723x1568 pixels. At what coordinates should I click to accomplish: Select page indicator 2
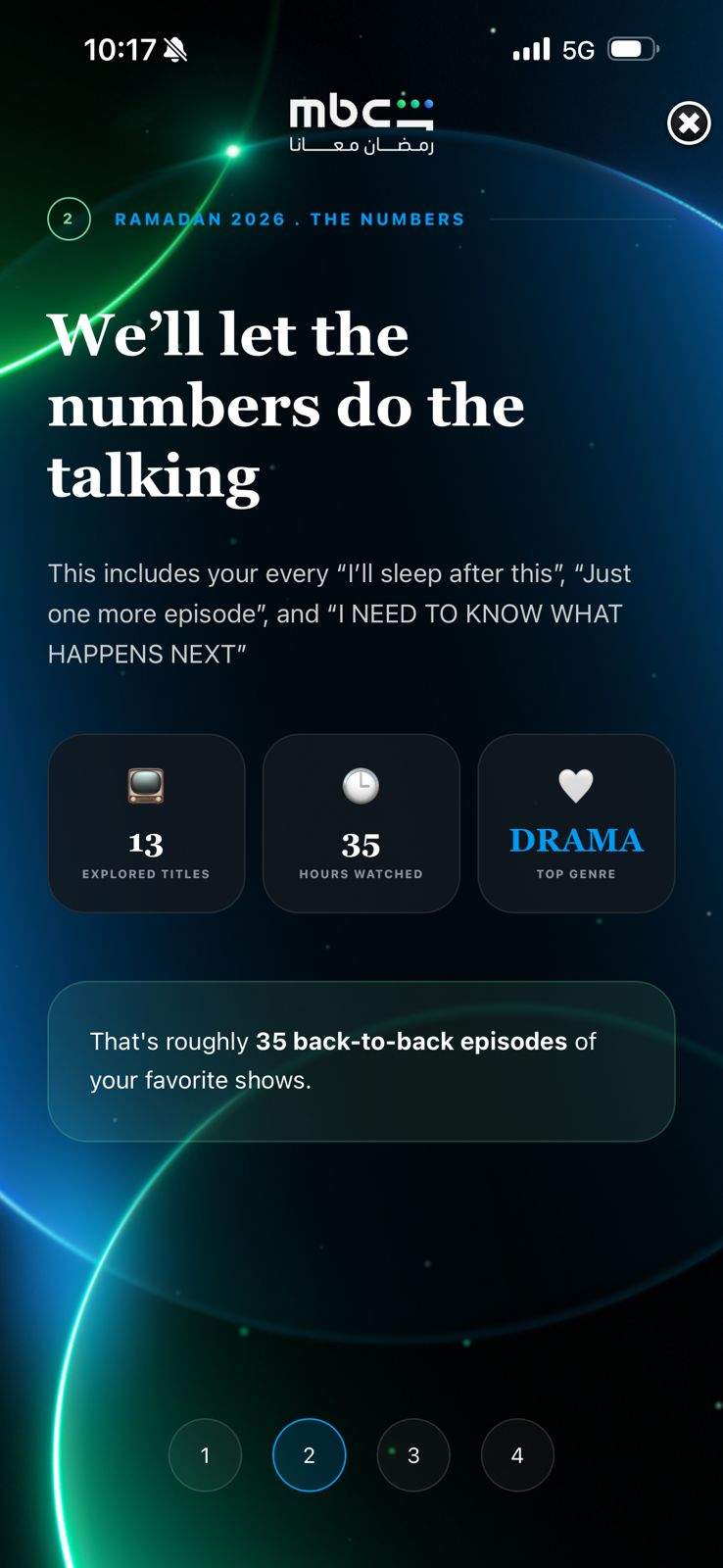coord(309,1455)
